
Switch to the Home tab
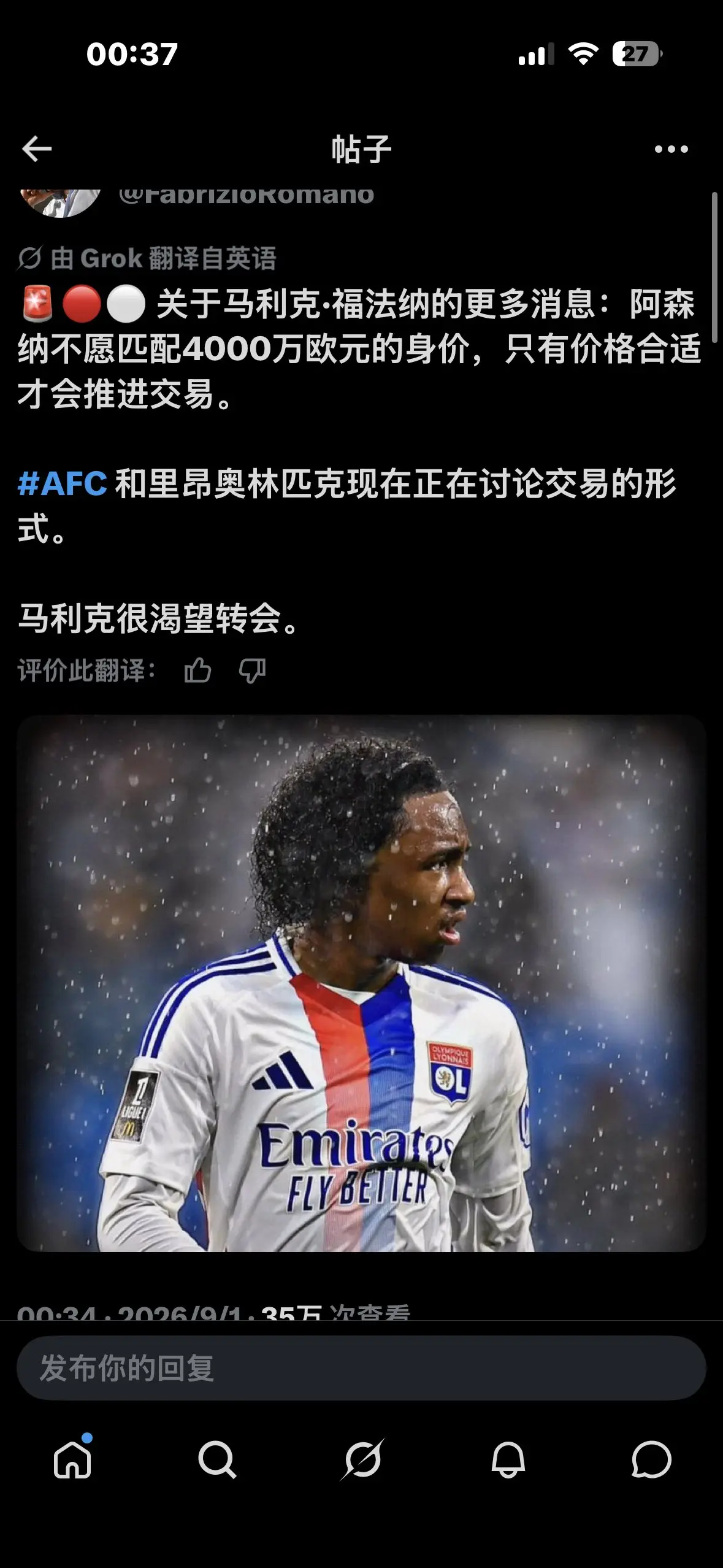pyautogui.click(x=72, y=1458)
